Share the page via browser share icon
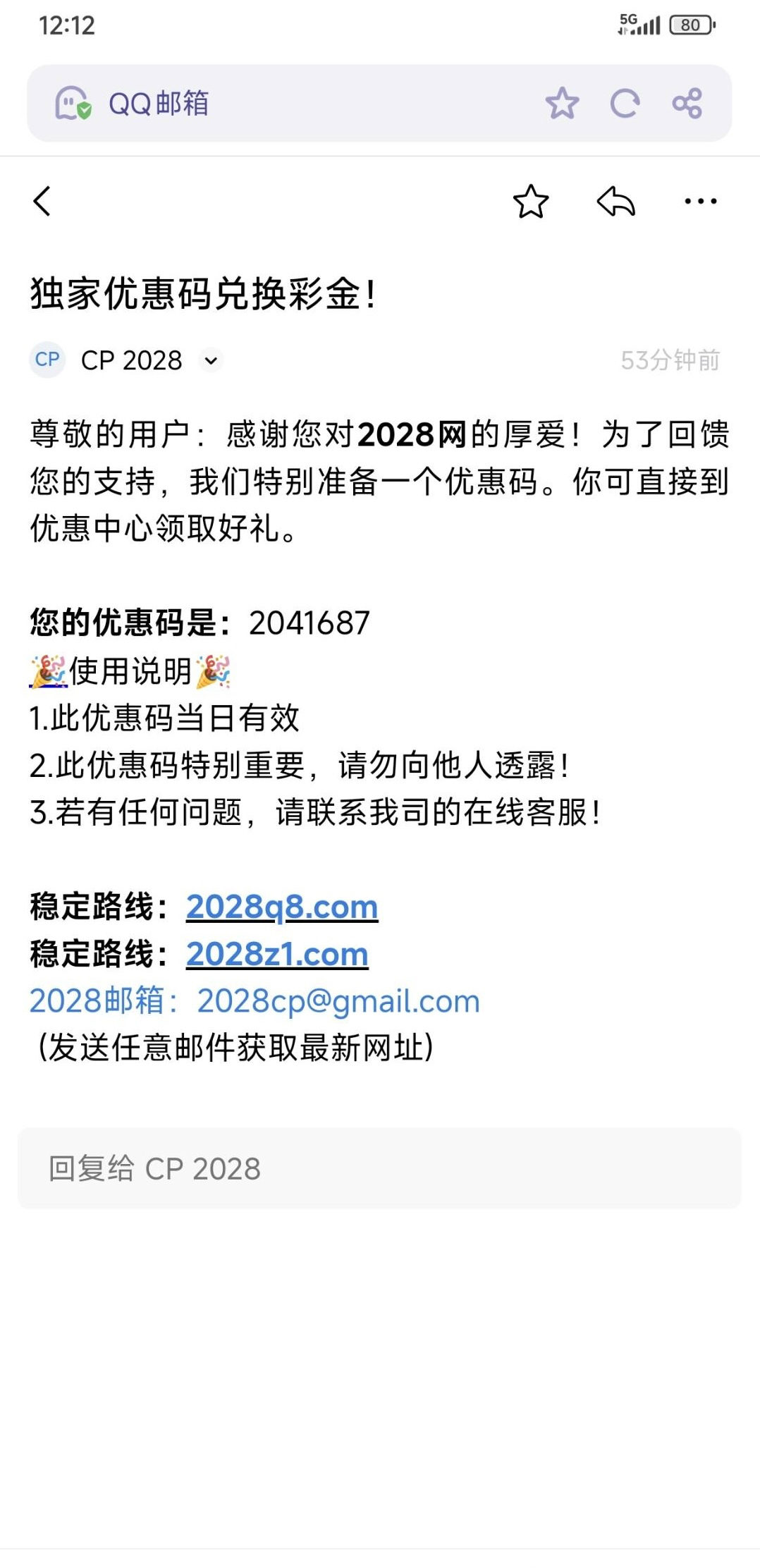Image resolution: width=760 pixels, height=1568 pixels. coord(687,104)
